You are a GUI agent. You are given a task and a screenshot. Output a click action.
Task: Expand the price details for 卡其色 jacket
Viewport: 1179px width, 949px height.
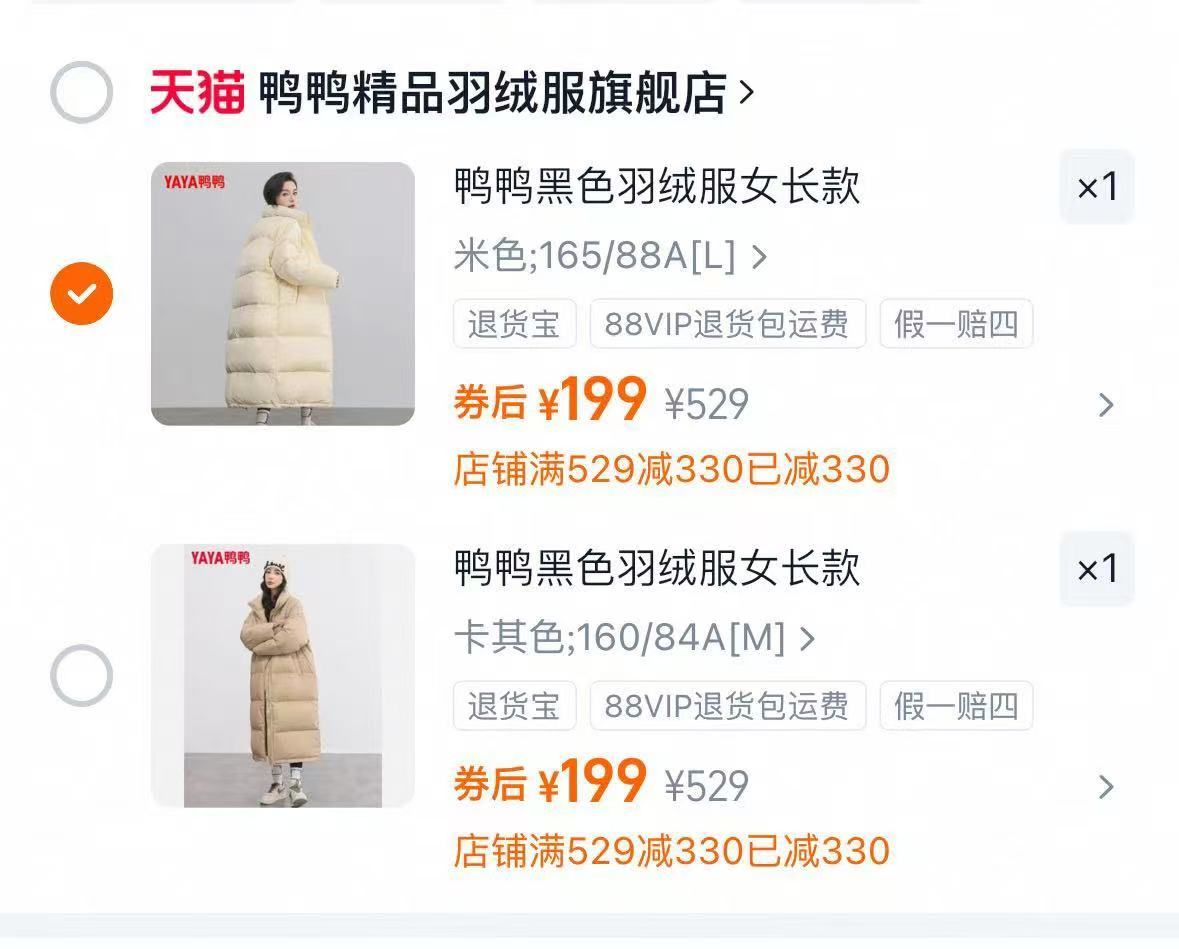pyautogui.click(x=1105, y=787)
